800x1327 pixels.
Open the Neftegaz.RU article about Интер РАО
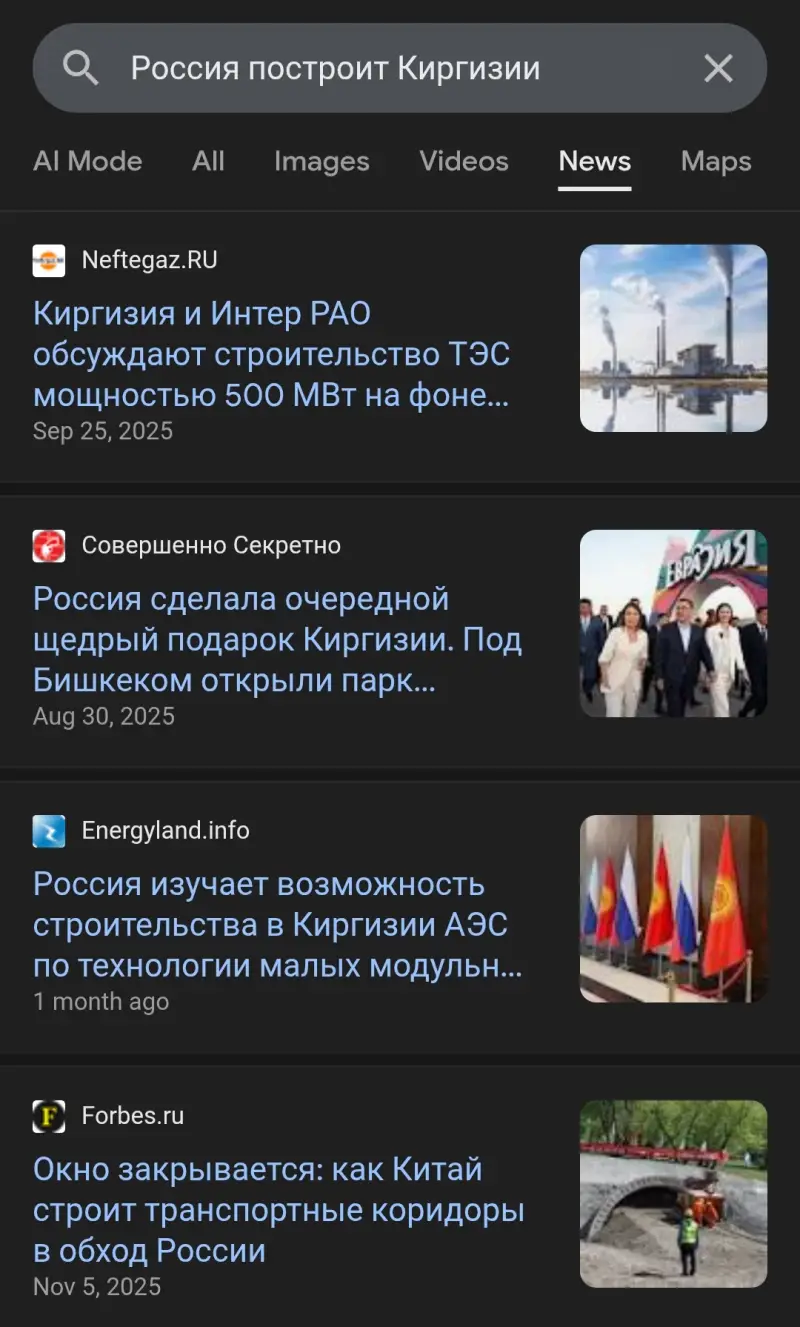point(272,355)
